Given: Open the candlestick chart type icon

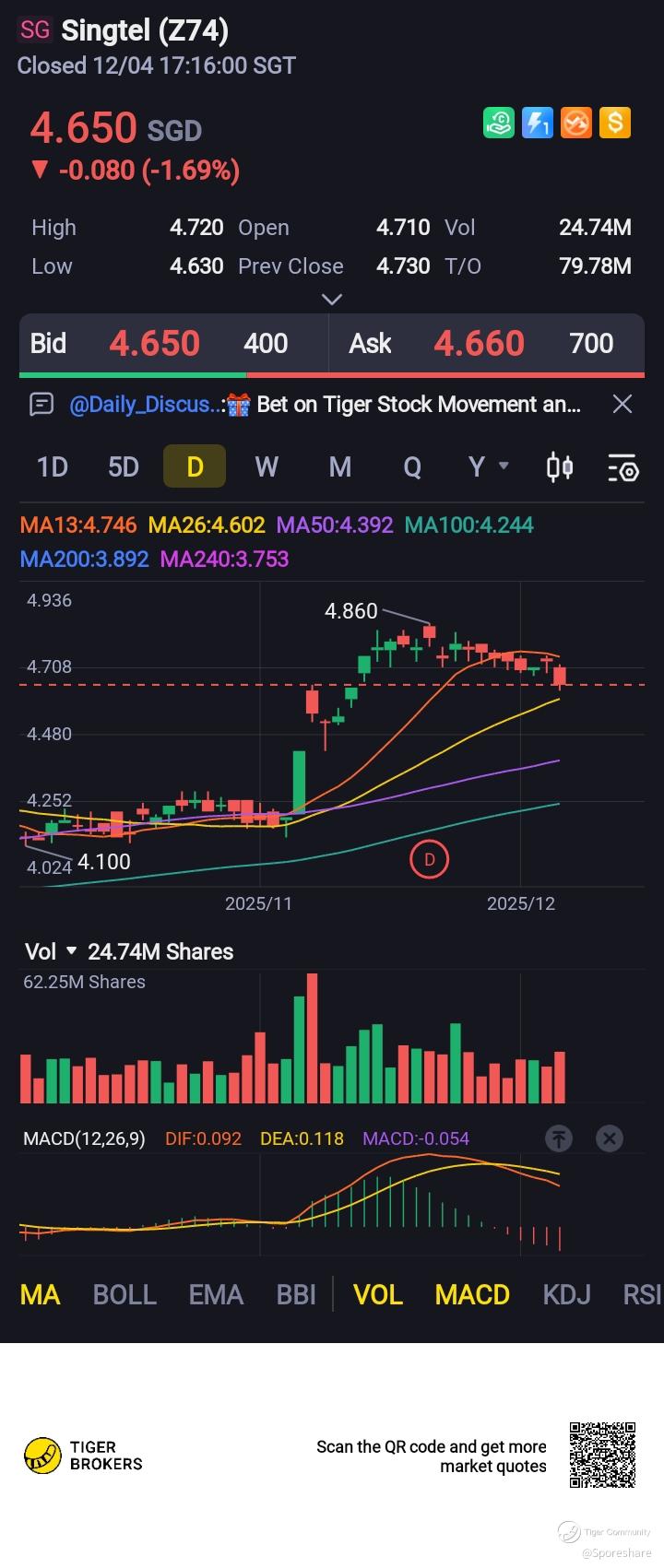Looking at the screenshot, I should (560, 467).
